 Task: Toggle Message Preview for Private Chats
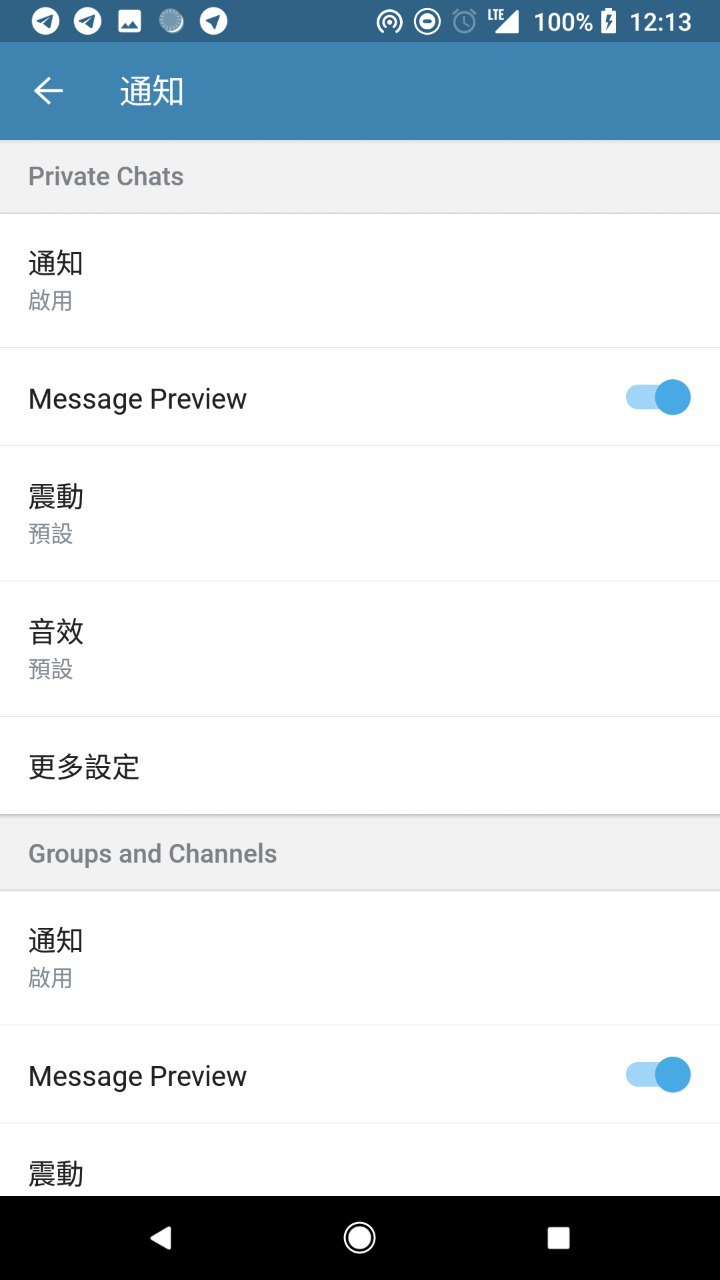pyautogui.click(x=657, y=398)
